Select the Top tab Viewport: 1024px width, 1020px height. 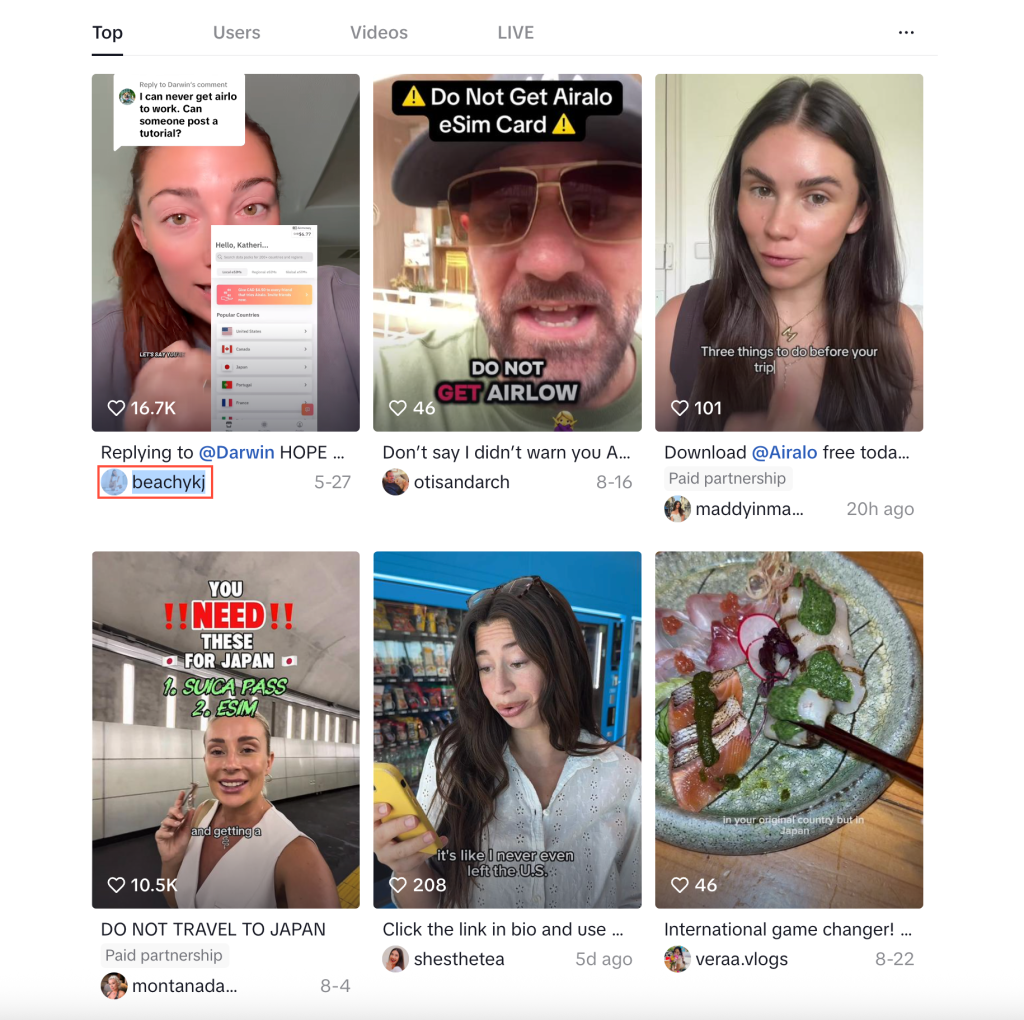(x=107, y=33)
